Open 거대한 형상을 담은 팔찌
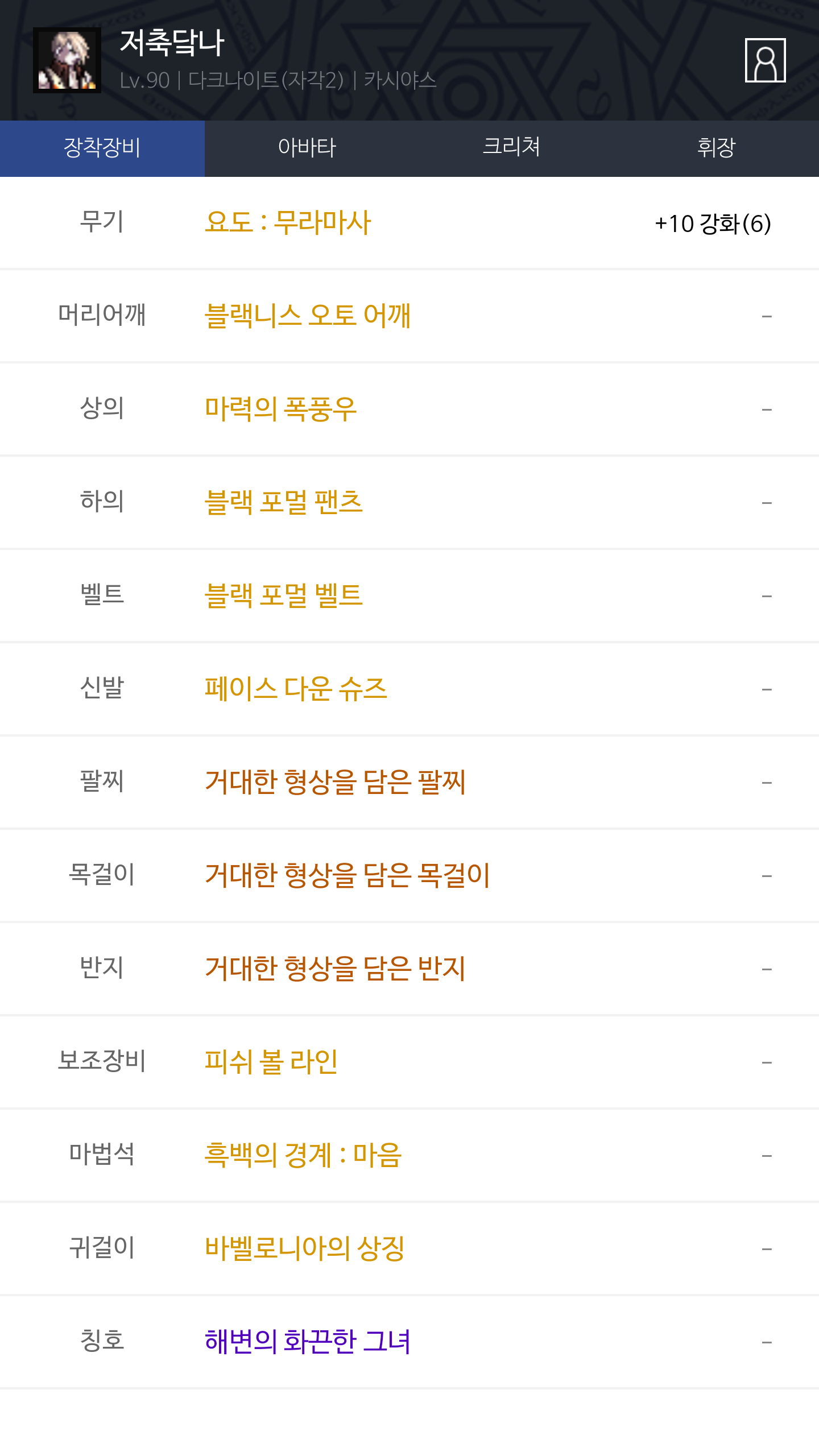The height and width of the screenshot is (1456, 819). (335, 782)
